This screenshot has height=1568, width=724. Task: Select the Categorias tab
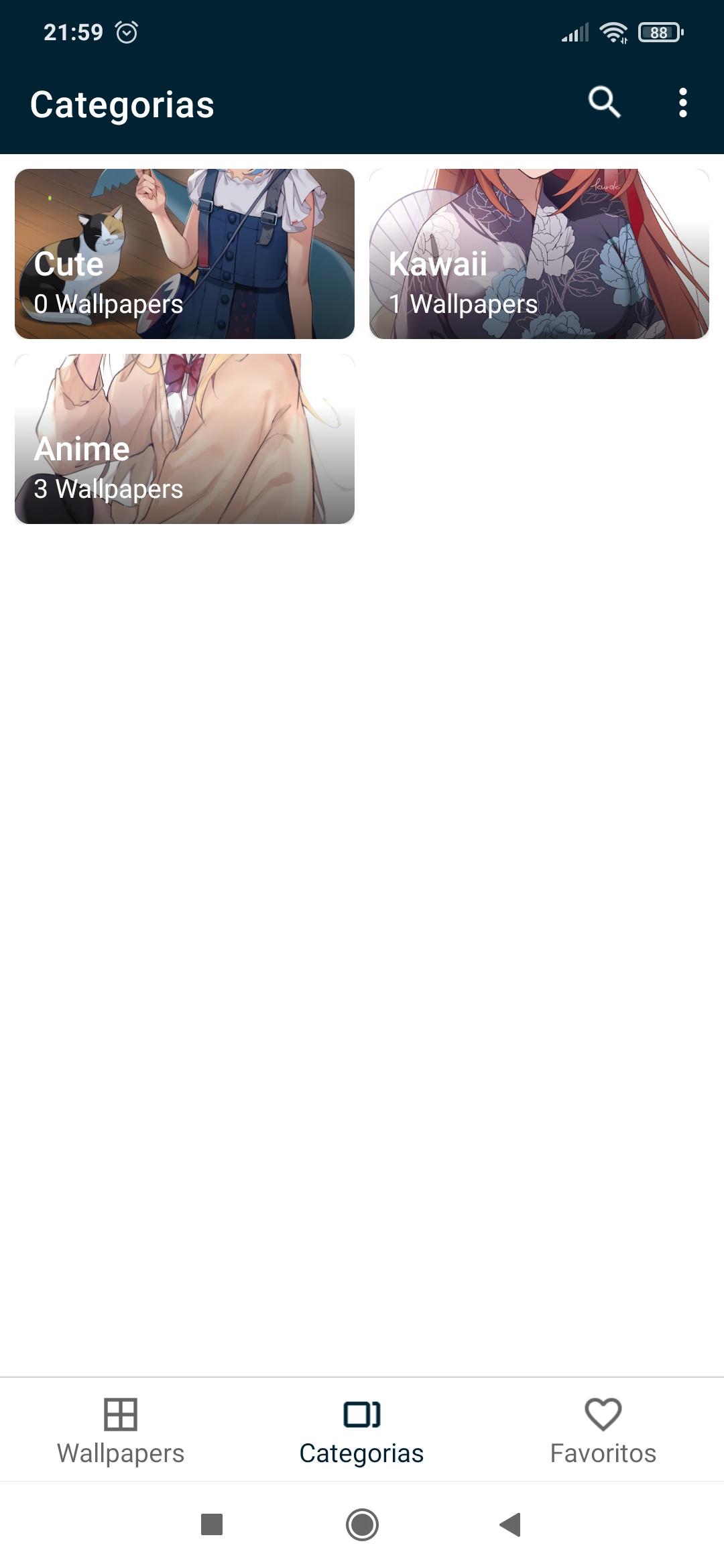[x=361, y=1430]
